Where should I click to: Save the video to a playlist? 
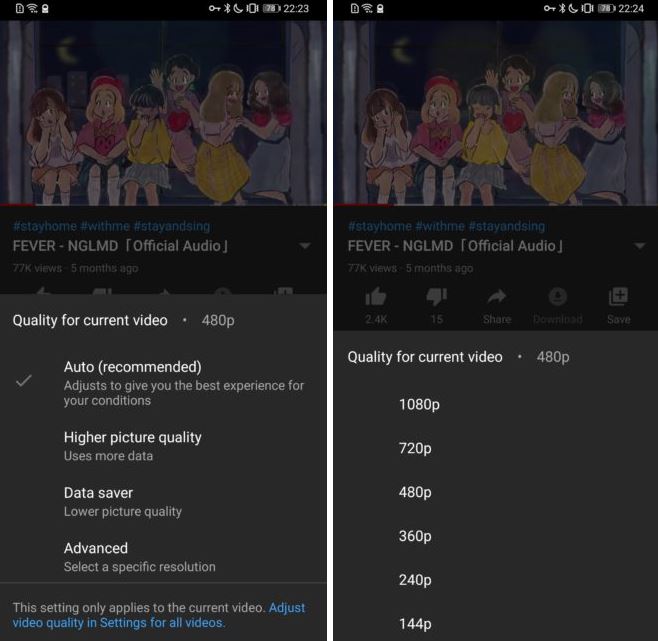point(618,303)
